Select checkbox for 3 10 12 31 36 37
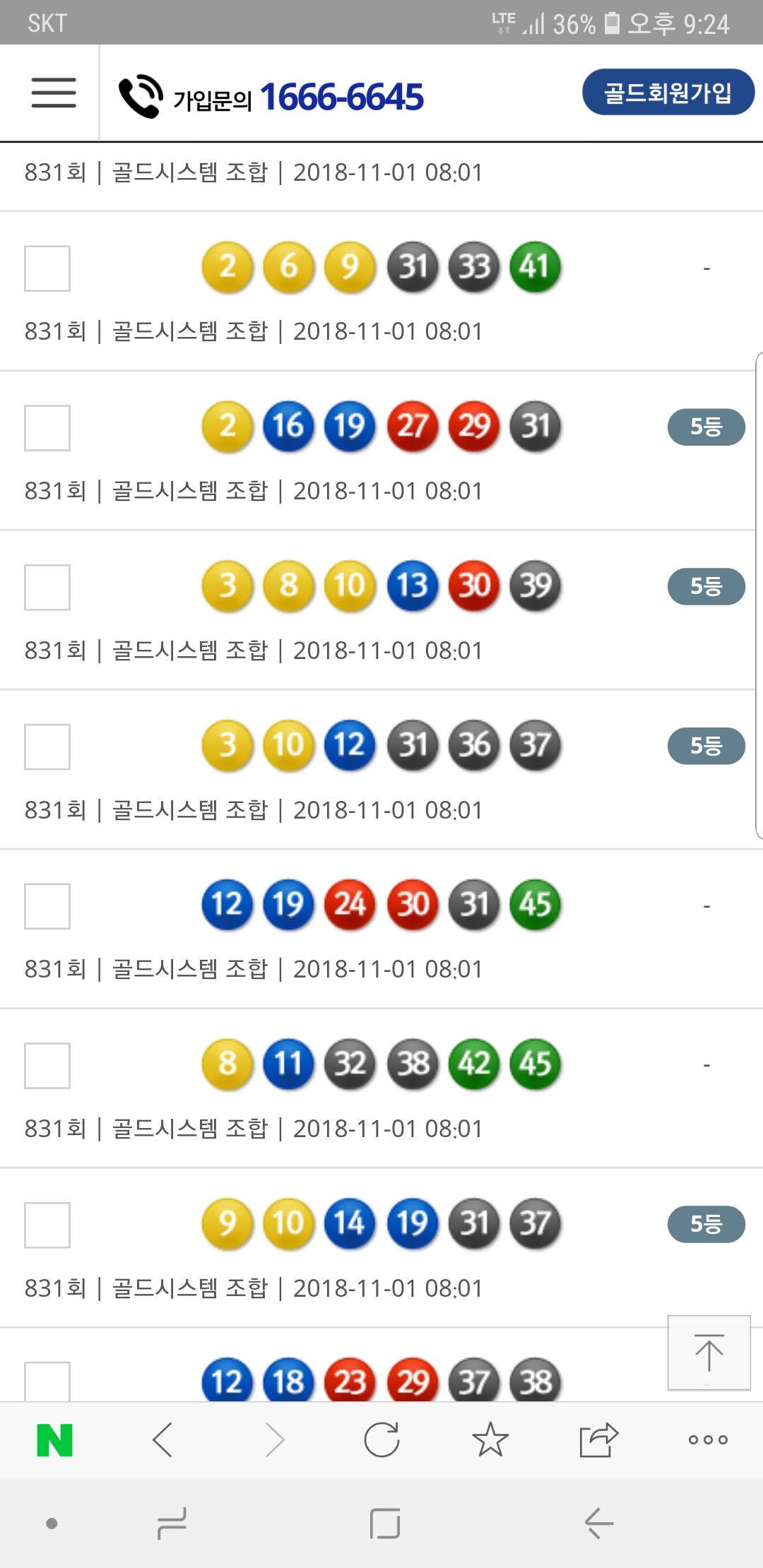This screenshot has width=763, height=1568. click(x=47, y=747)
